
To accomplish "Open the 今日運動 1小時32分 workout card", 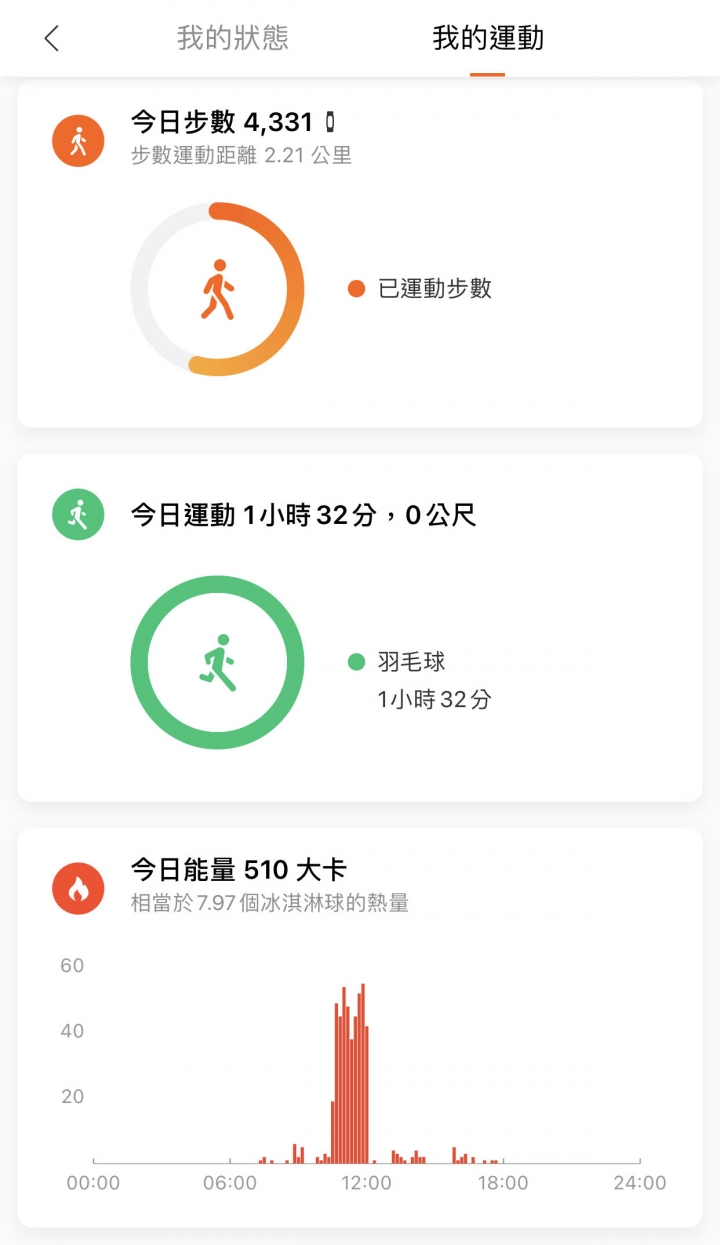I will 360,628.
